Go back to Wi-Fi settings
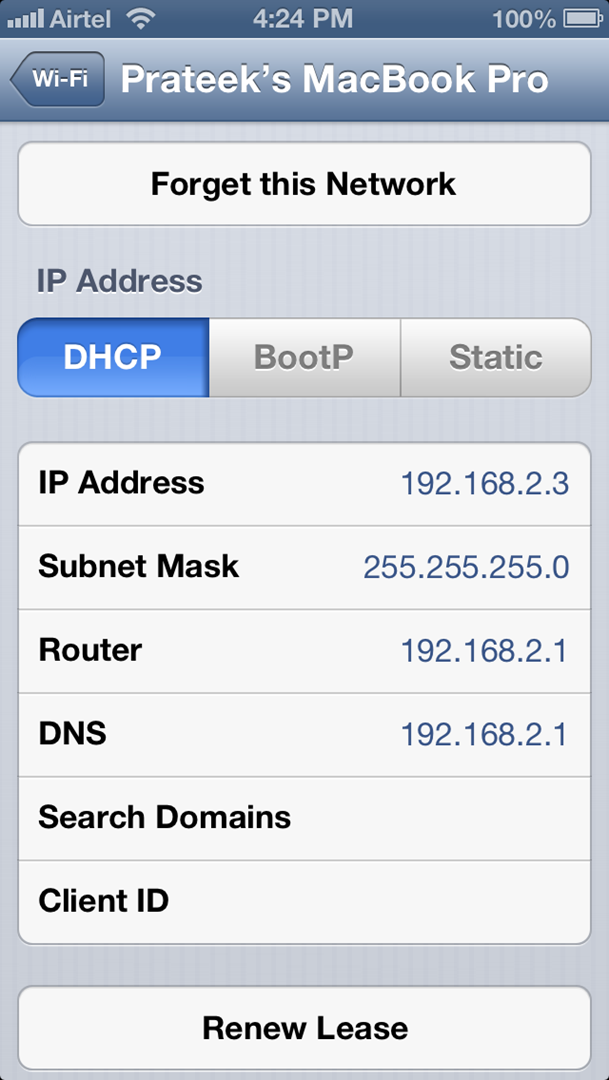Viewport: 609px width, 1080px height. [58, 80]
